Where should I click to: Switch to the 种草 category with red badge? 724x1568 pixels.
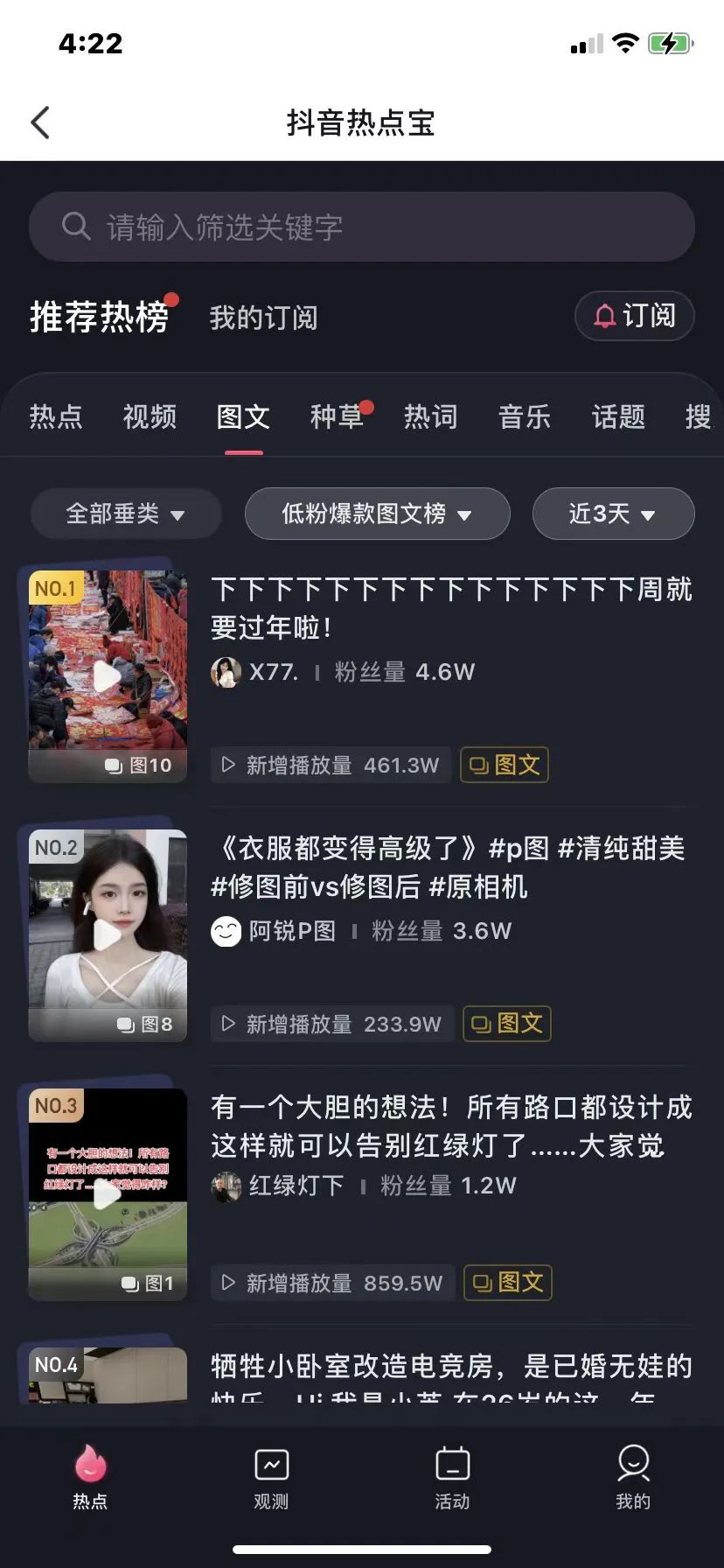[338, 417]
